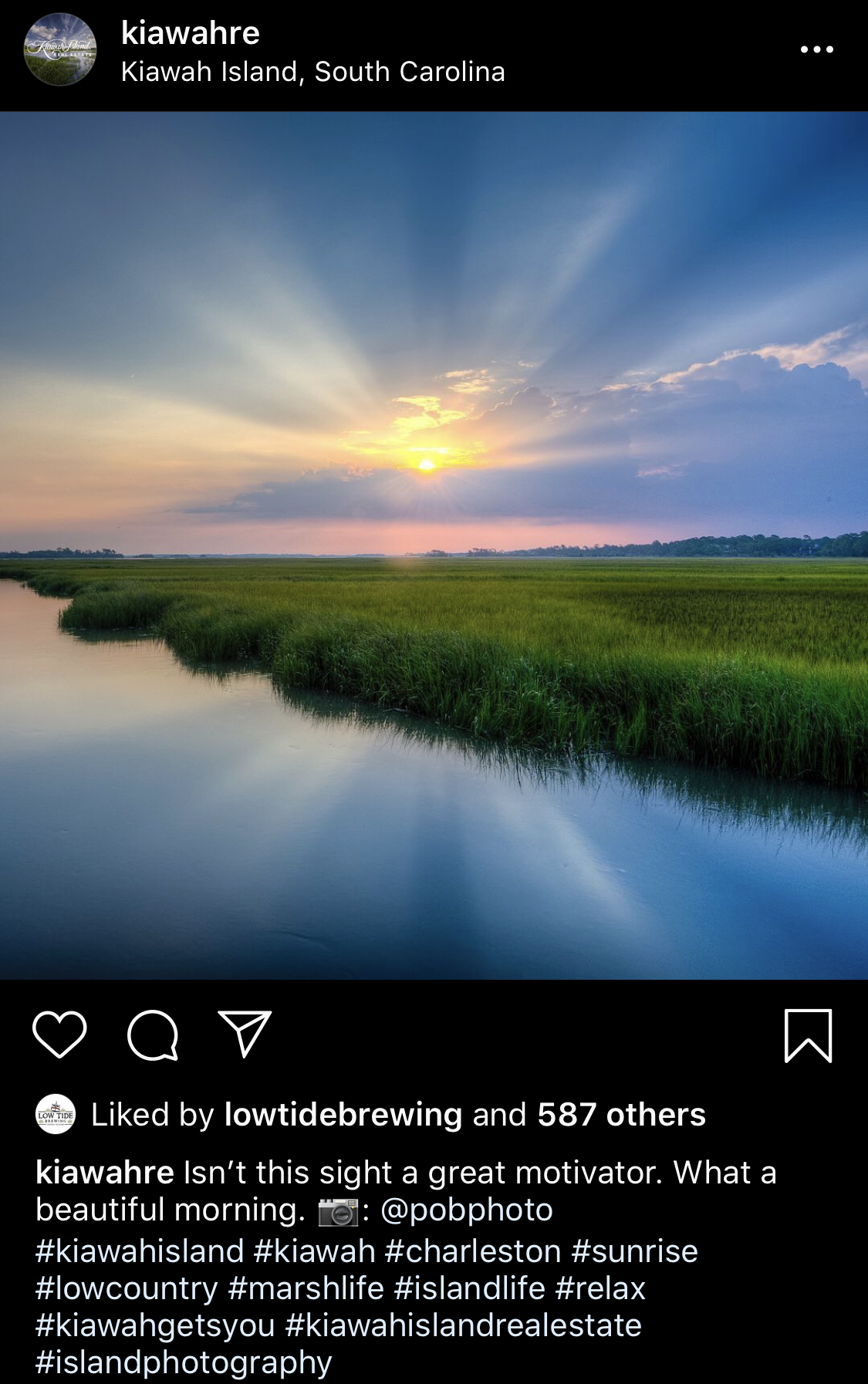Open the #kiawahislandrealestate hashtag
The height and width of the screenshot is (1384, 868).
click(x=463, y=1325)
